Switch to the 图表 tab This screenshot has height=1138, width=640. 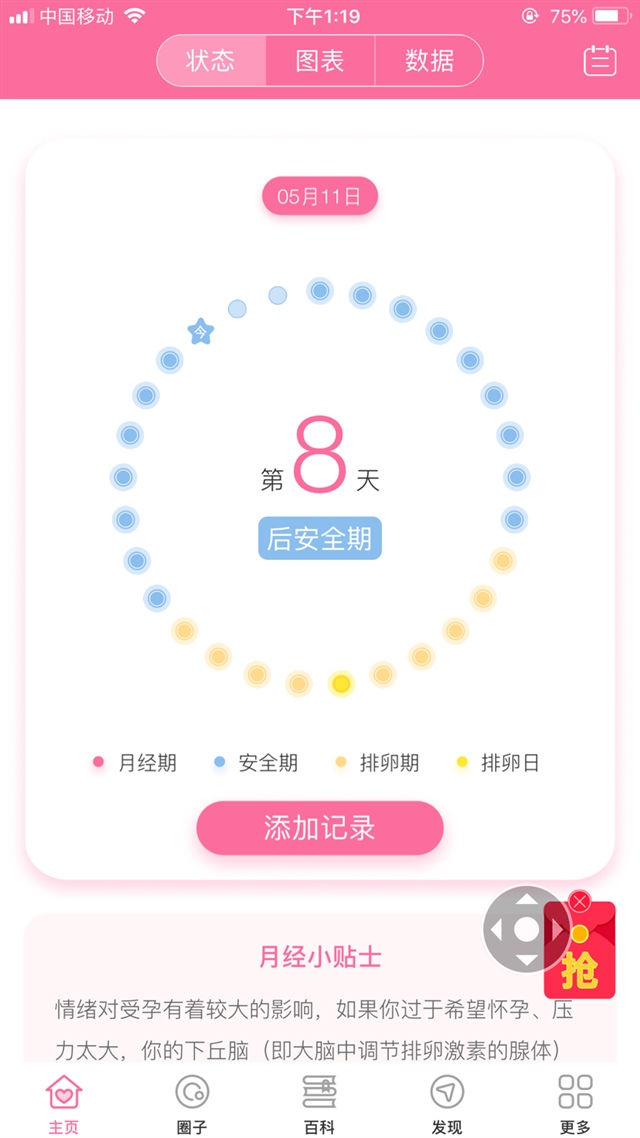(320, 61)
